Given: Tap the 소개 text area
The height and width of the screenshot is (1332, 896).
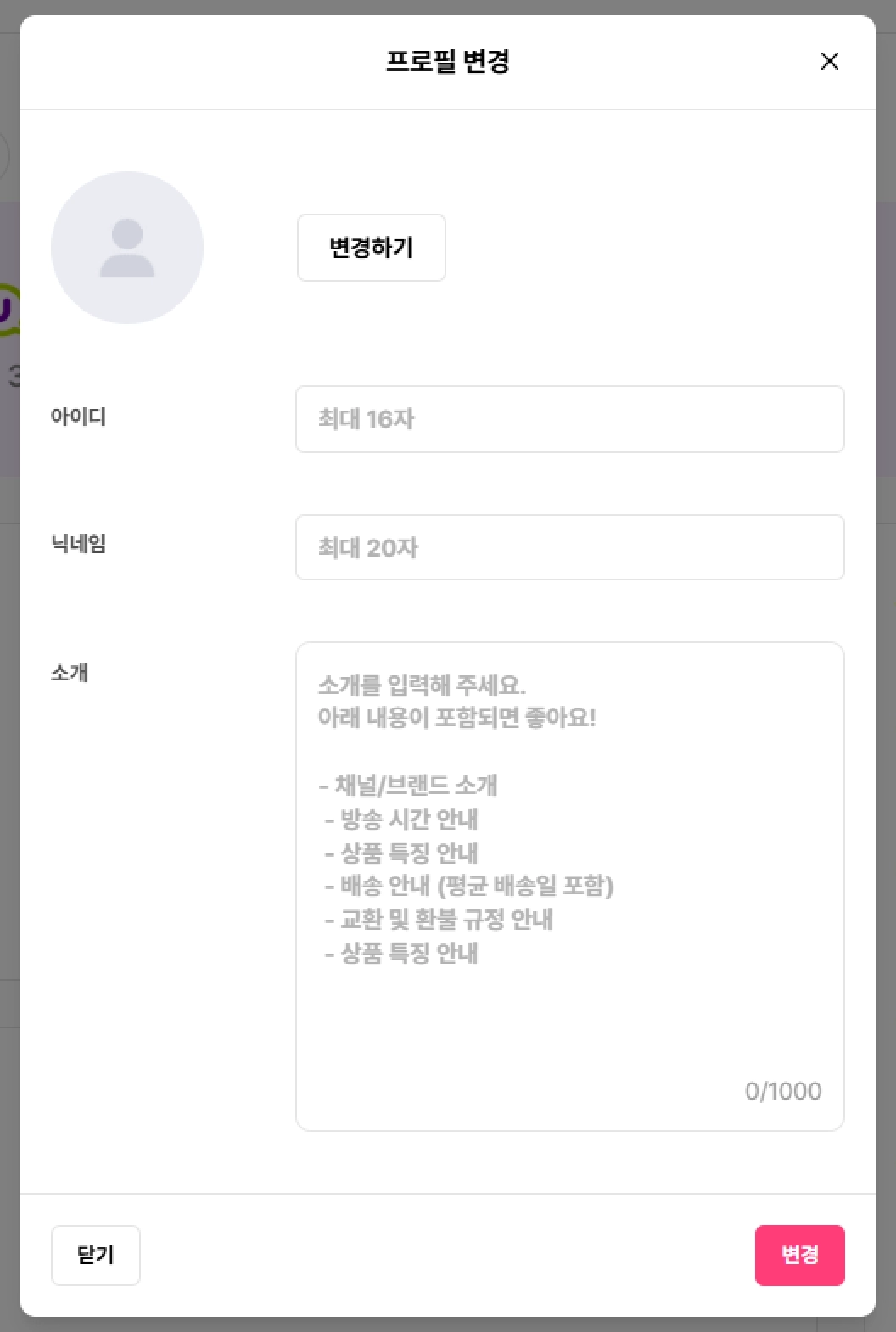Looking at the screenshot, I should (x=570, y=887).
